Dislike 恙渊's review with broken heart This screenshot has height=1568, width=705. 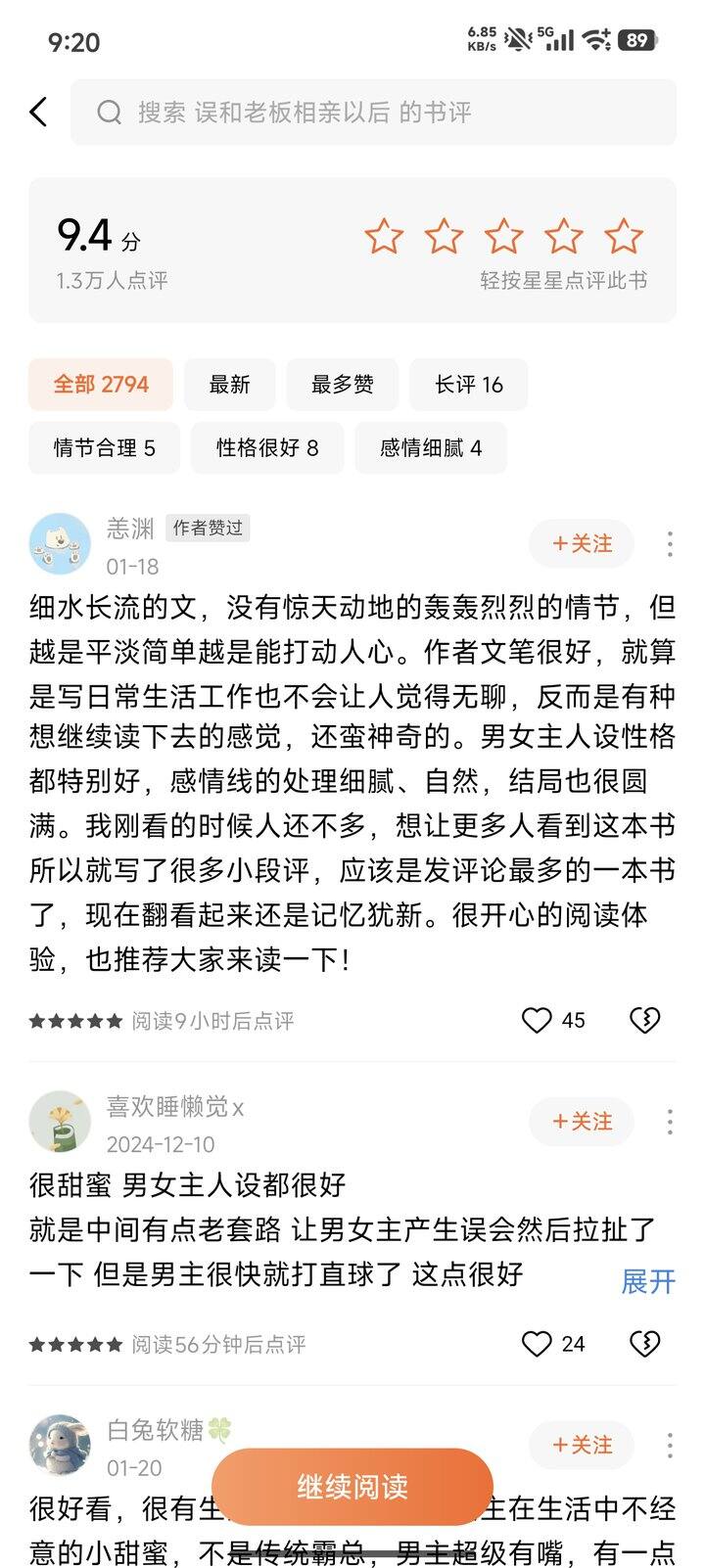pyautogui.click(x=644, y=1020)
